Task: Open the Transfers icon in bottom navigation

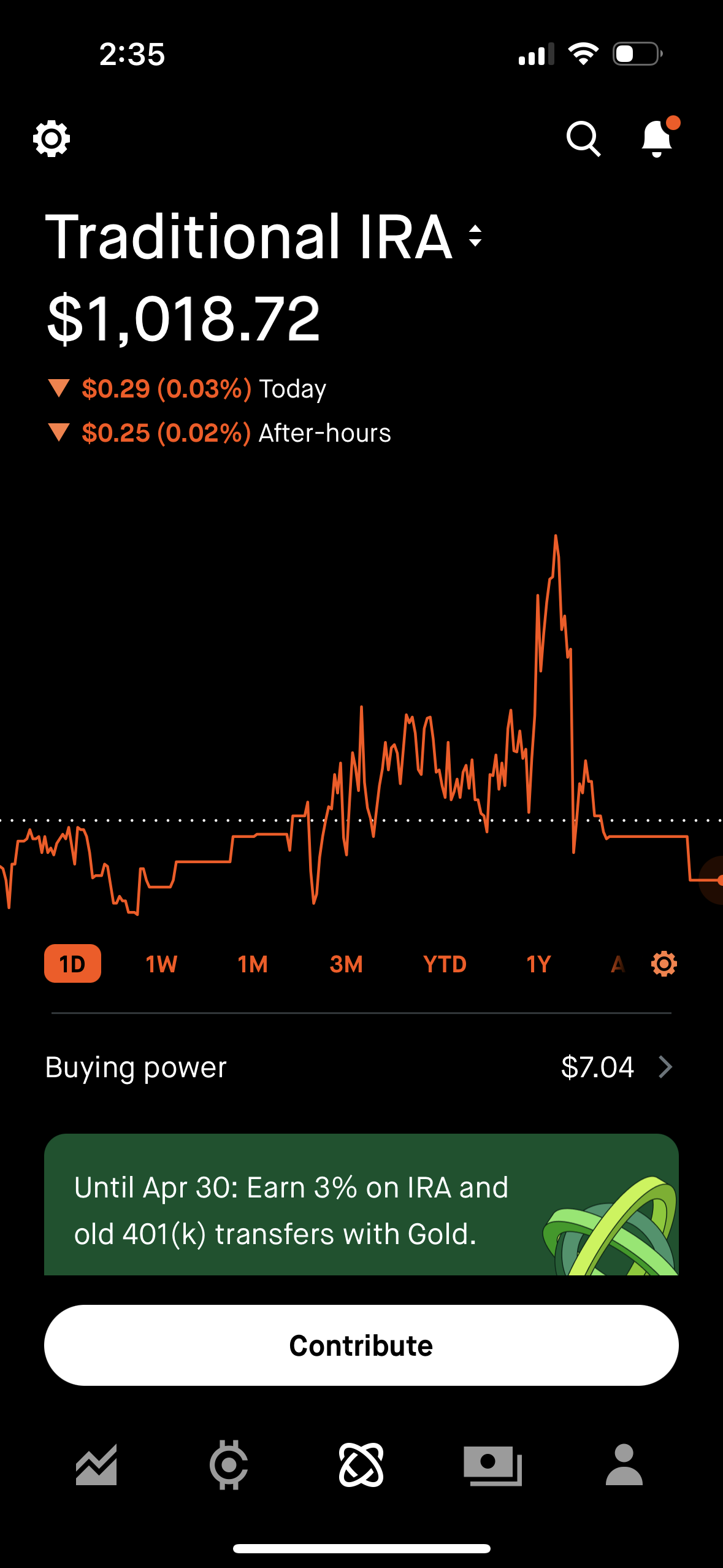Action: (494, 1463)
